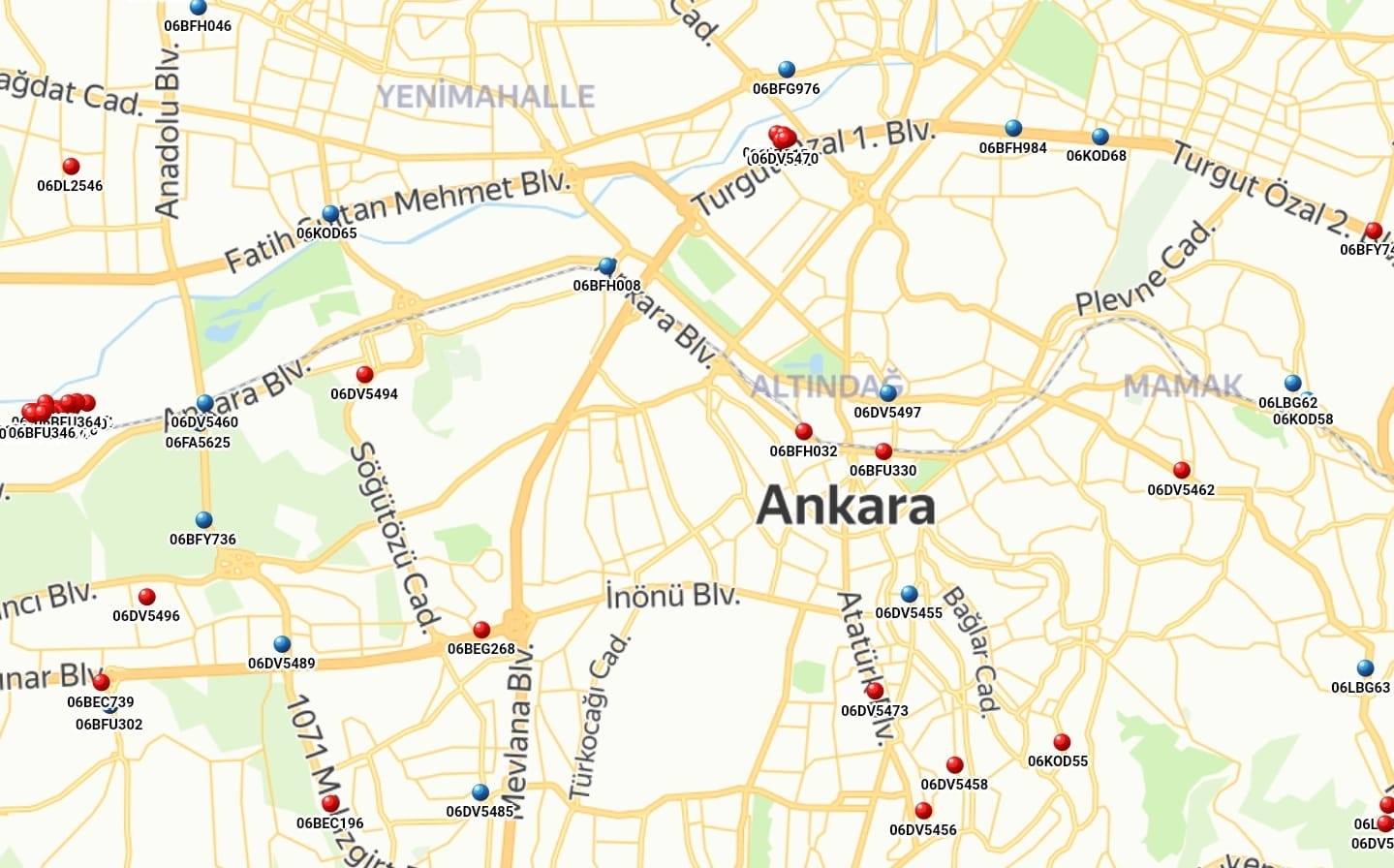Viewport: 1394px width, 868px height.
Task: Tap the 06LBG63 vehicle pin
Action: pos(1365,668)
